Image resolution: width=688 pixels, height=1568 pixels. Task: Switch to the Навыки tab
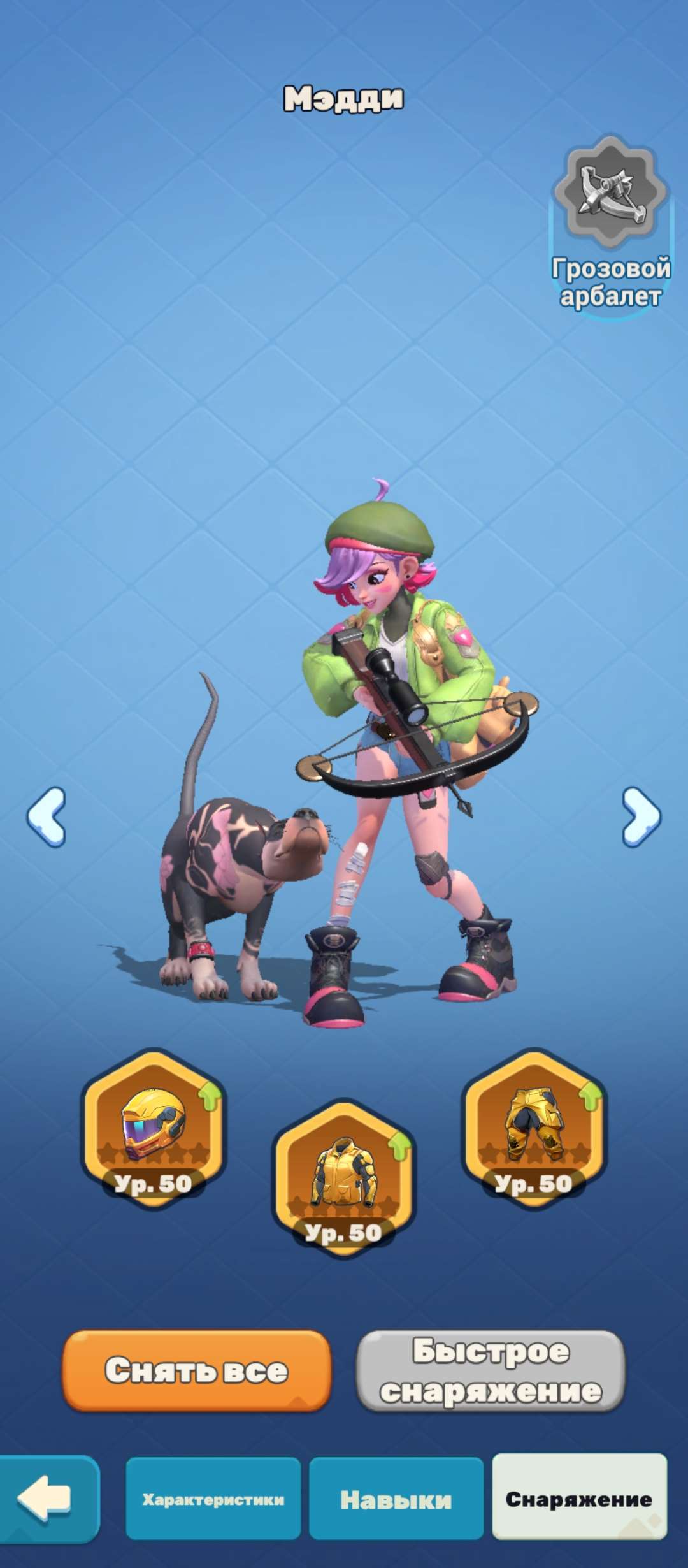[396, 1499]
